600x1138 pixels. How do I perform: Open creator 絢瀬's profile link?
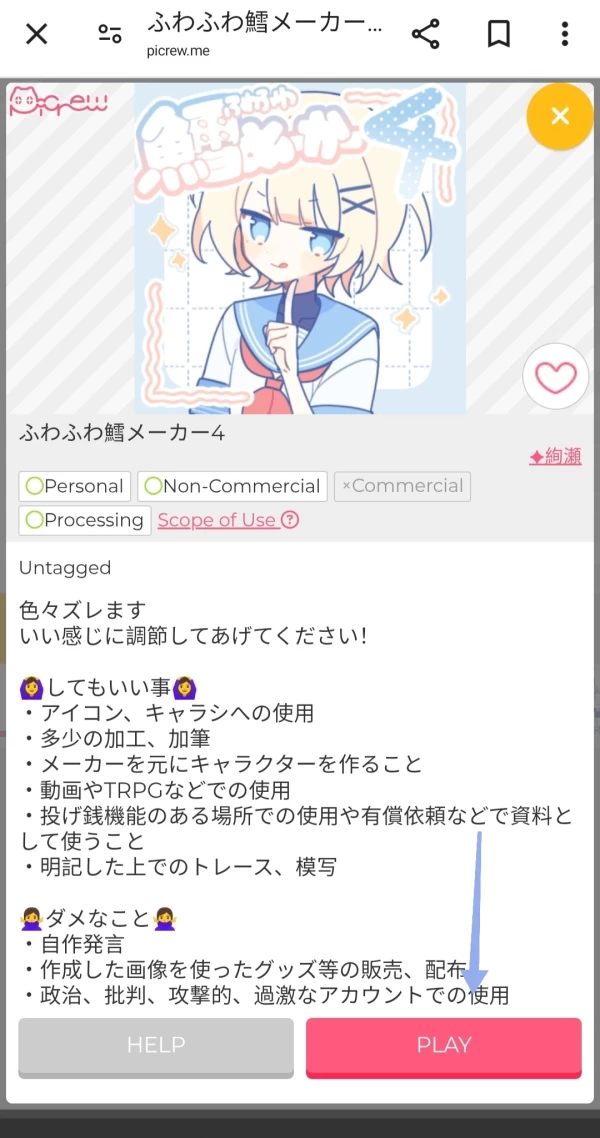point(555,457)
